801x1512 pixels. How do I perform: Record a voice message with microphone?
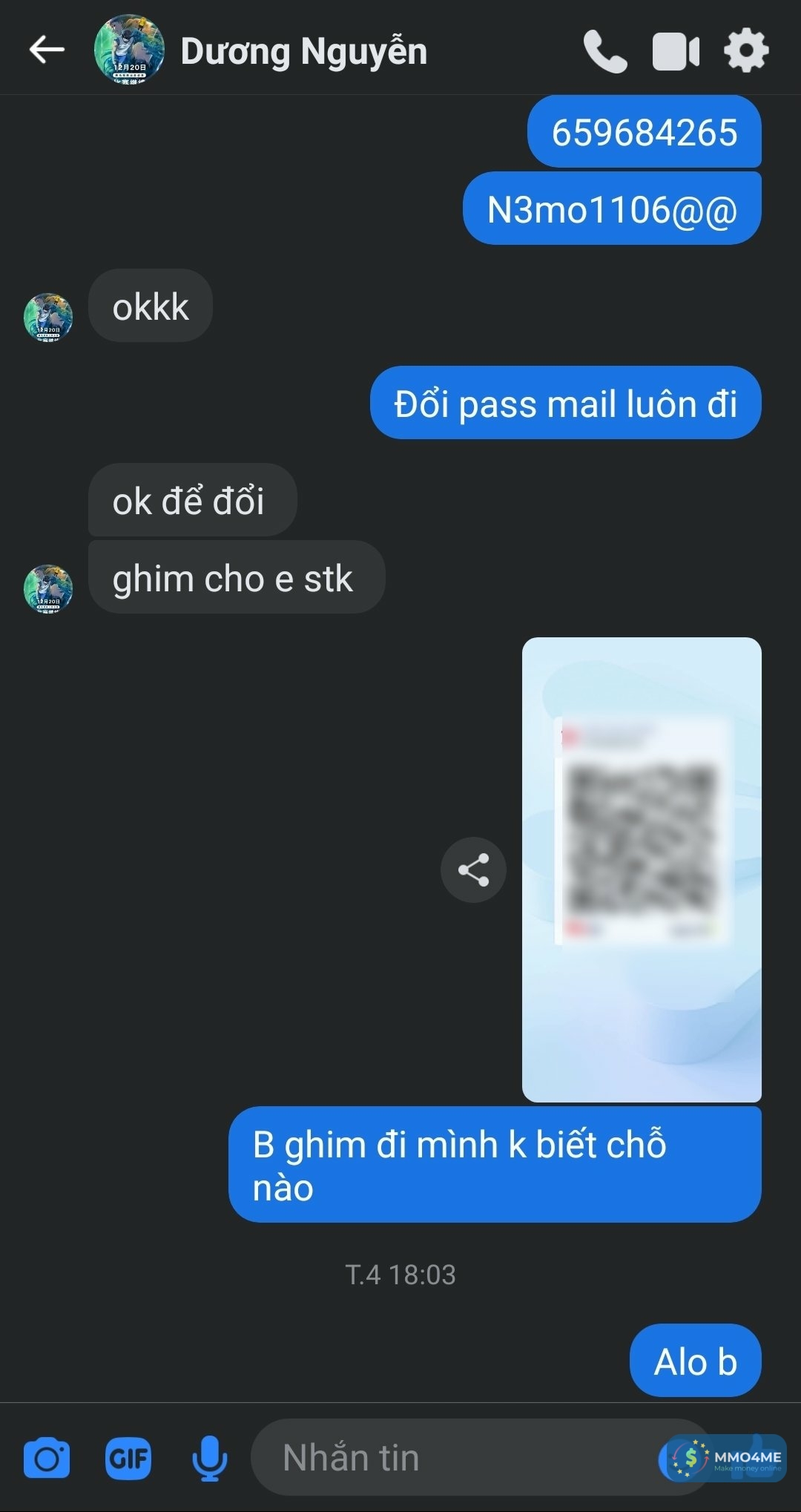(210, 1458)
